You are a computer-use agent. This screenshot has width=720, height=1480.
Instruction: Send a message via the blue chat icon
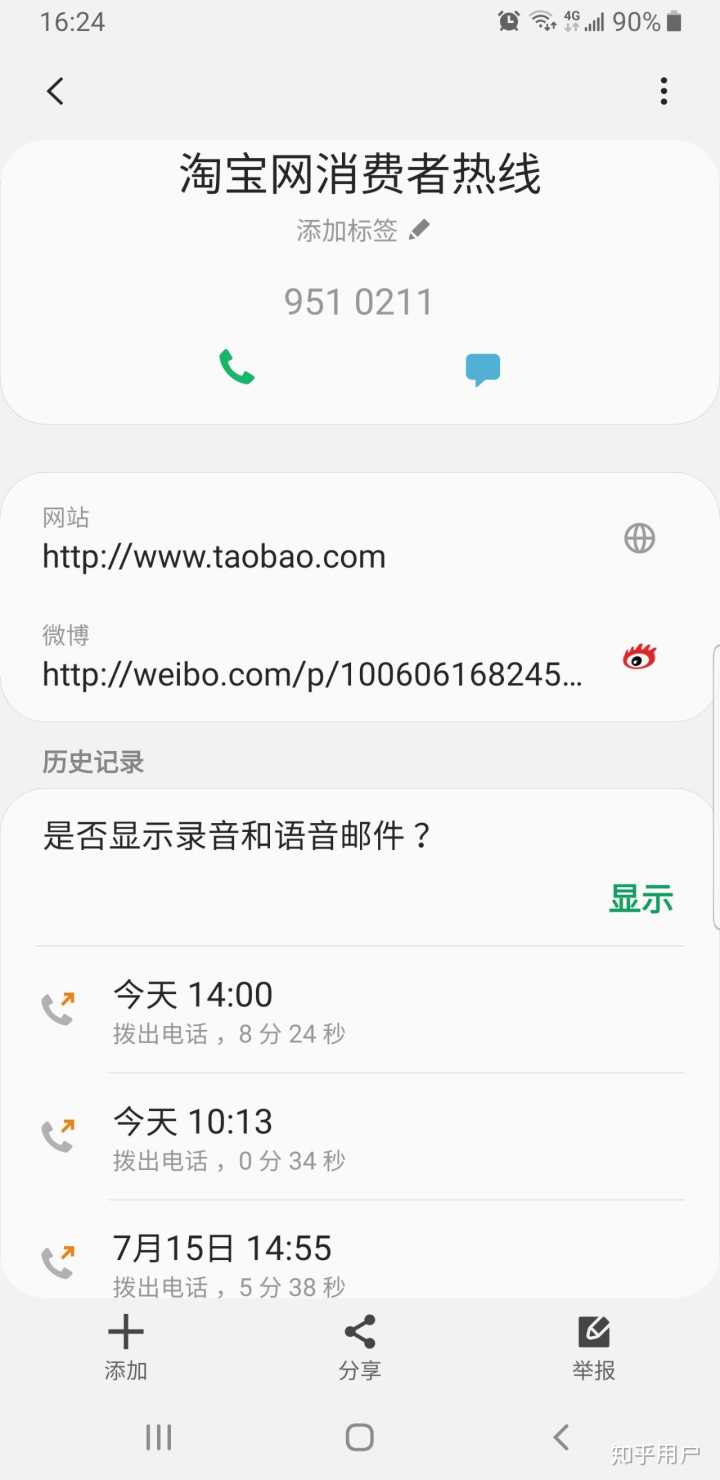click(482, 369)
